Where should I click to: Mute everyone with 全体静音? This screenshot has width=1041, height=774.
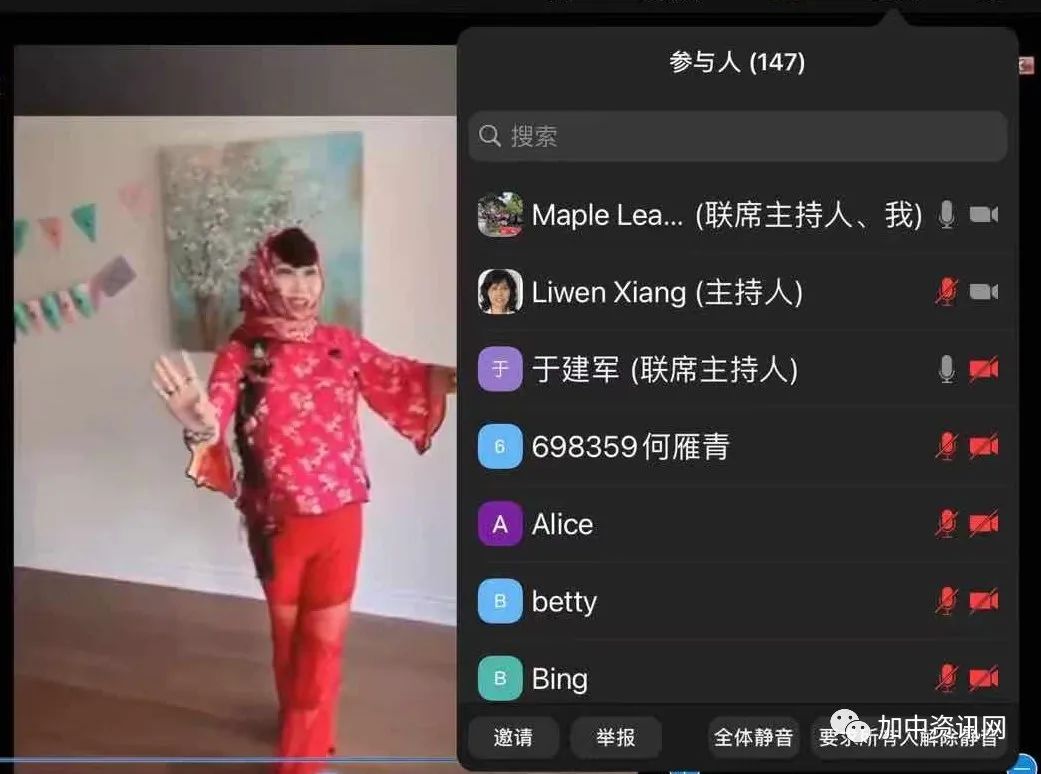pos(753,738)
